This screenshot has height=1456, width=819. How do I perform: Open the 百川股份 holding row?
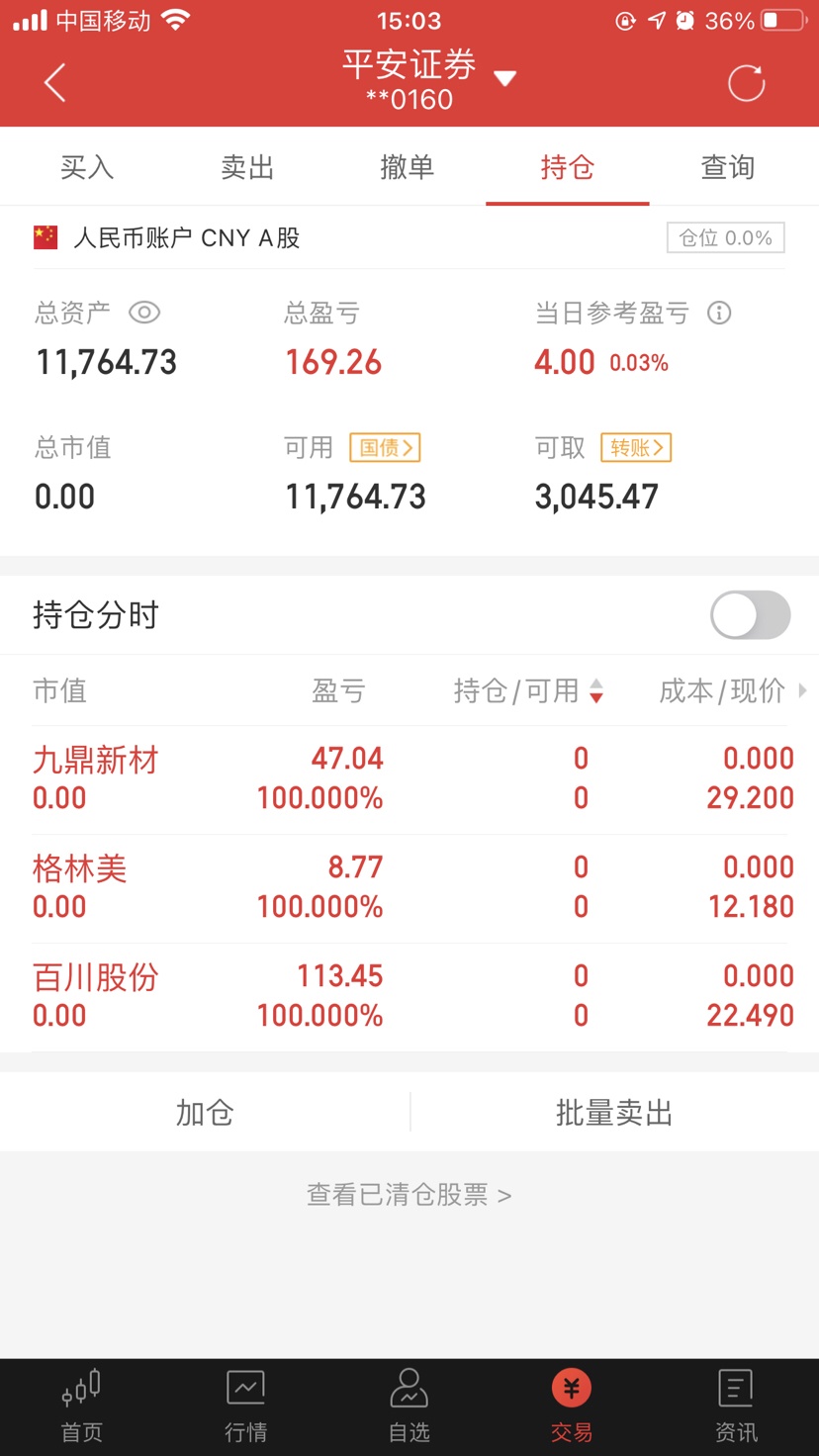point(409,996)
